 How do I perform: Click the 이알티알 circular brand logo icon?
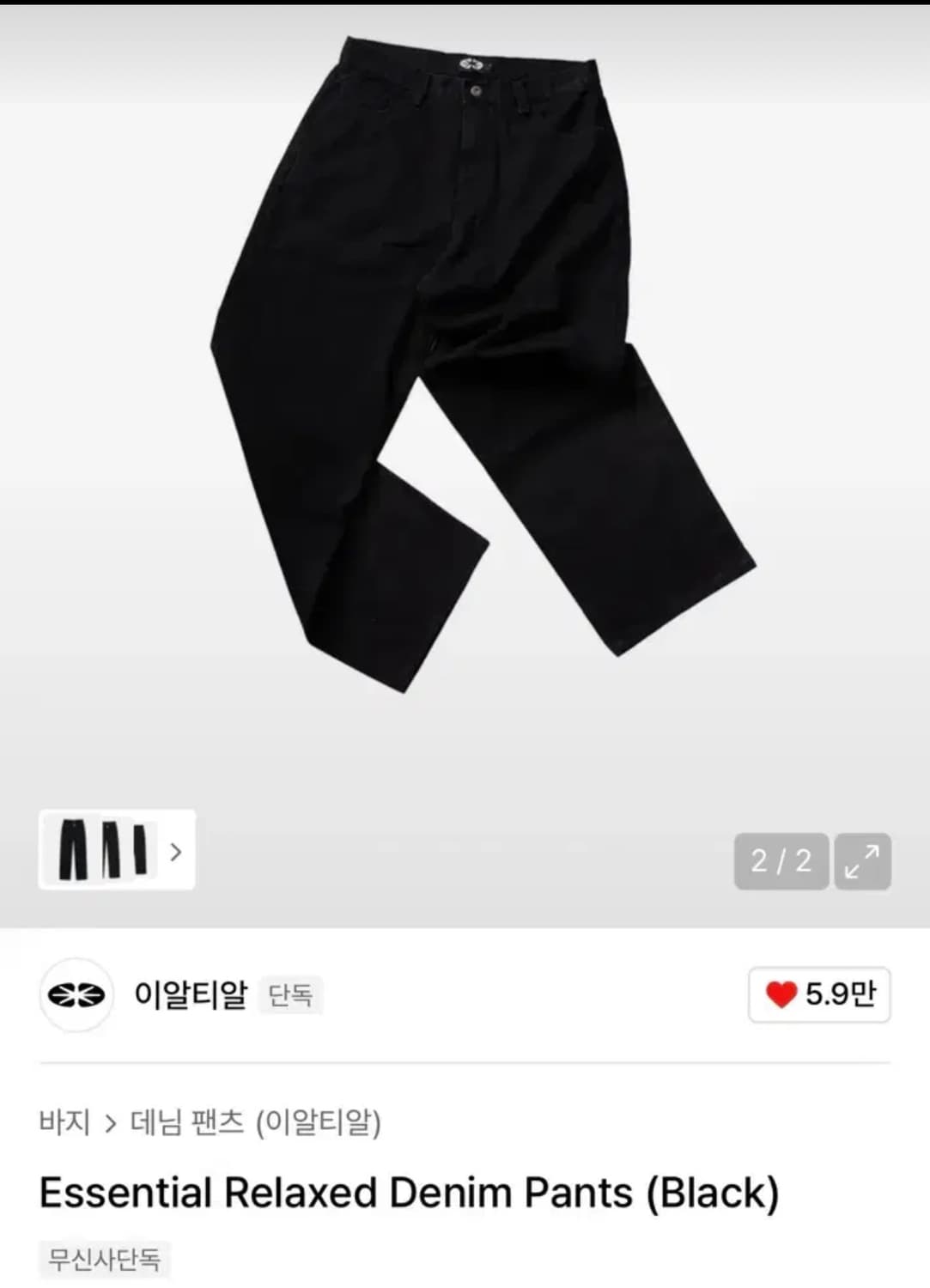coord(76,994)
